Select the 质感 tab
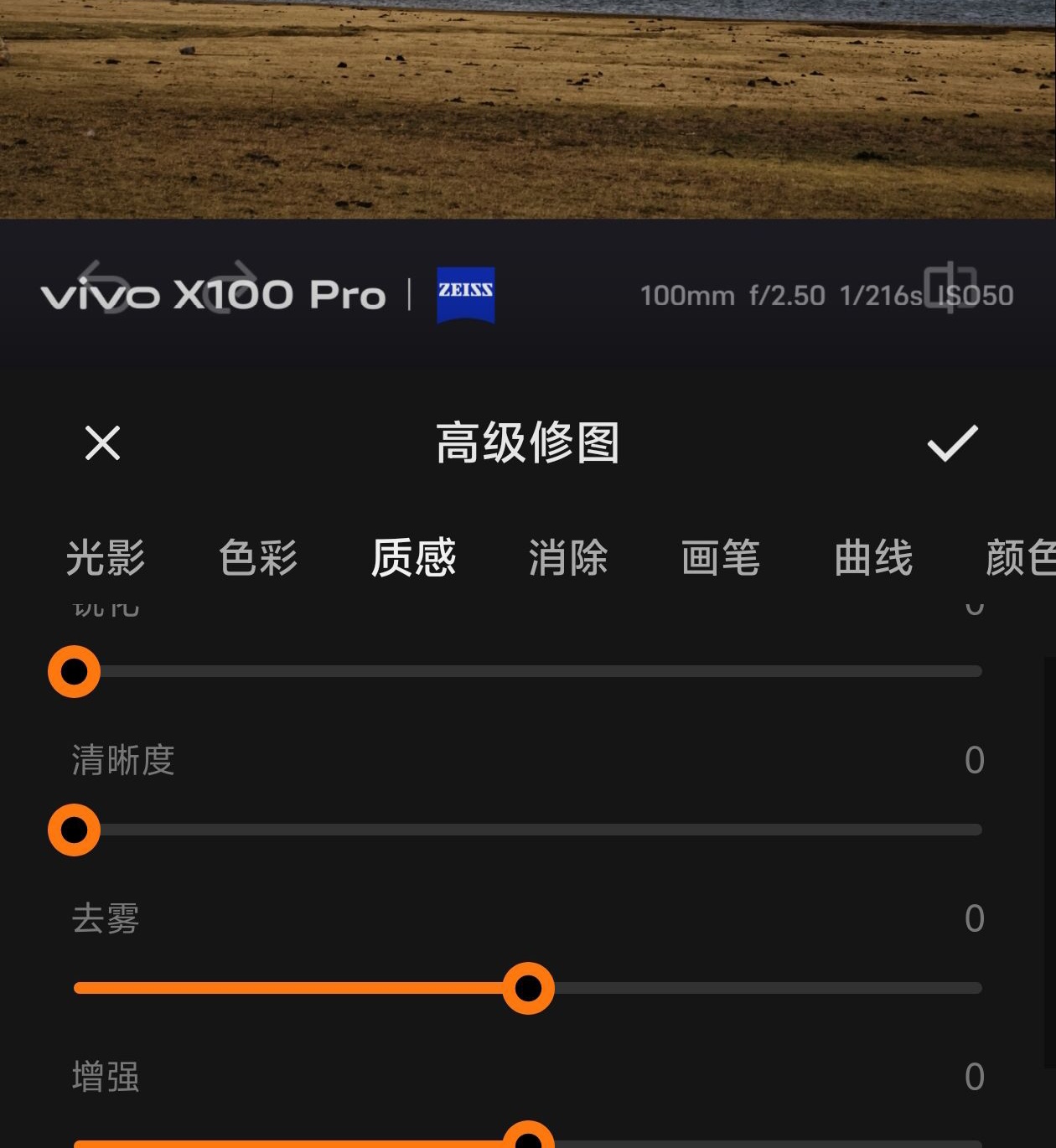The height and width of the screenshot is (1148, 1056). pyautogui.click(x=413, y=557)
